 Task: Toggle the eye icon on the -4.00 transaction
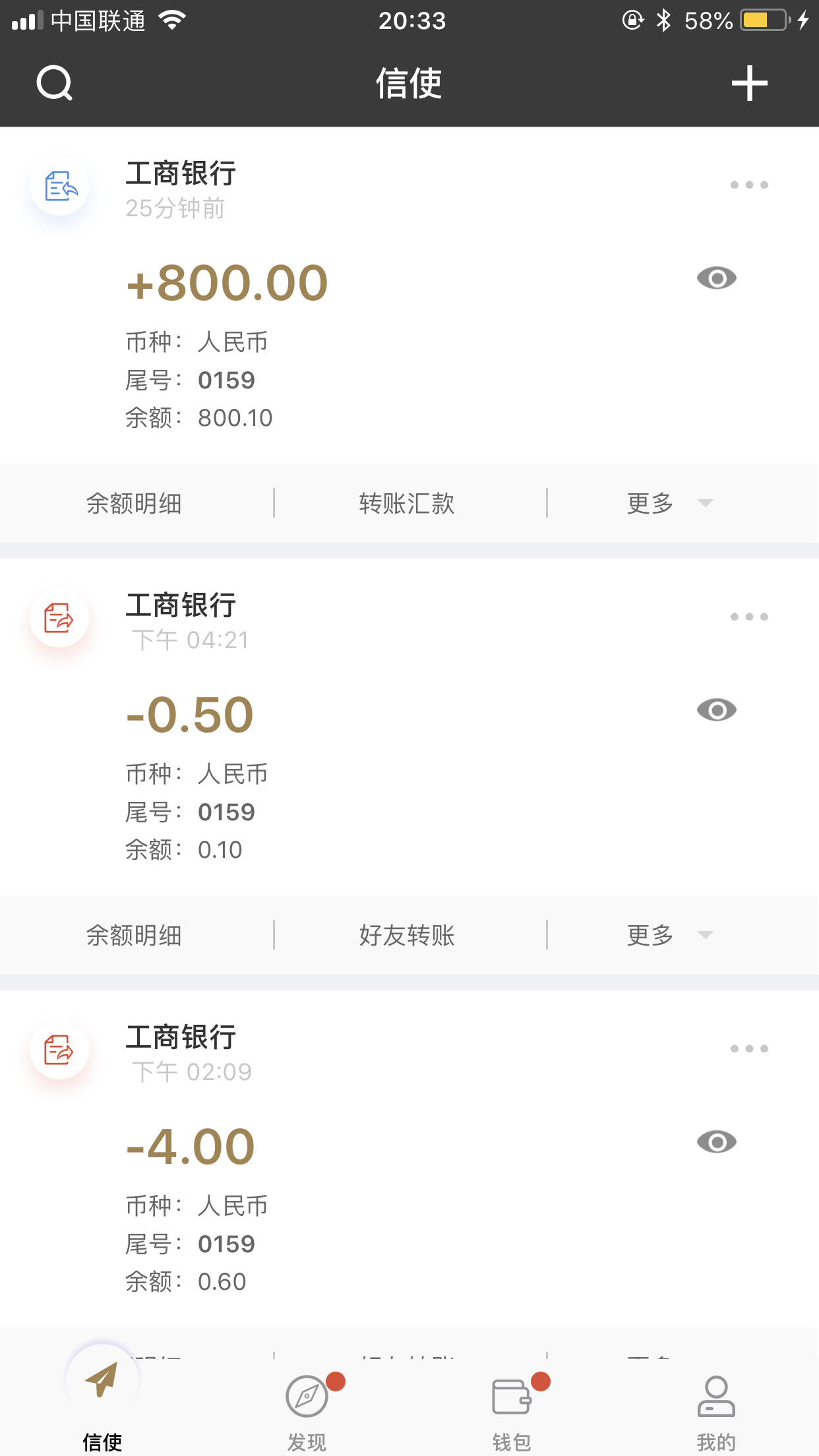(x=717, y=1142)
